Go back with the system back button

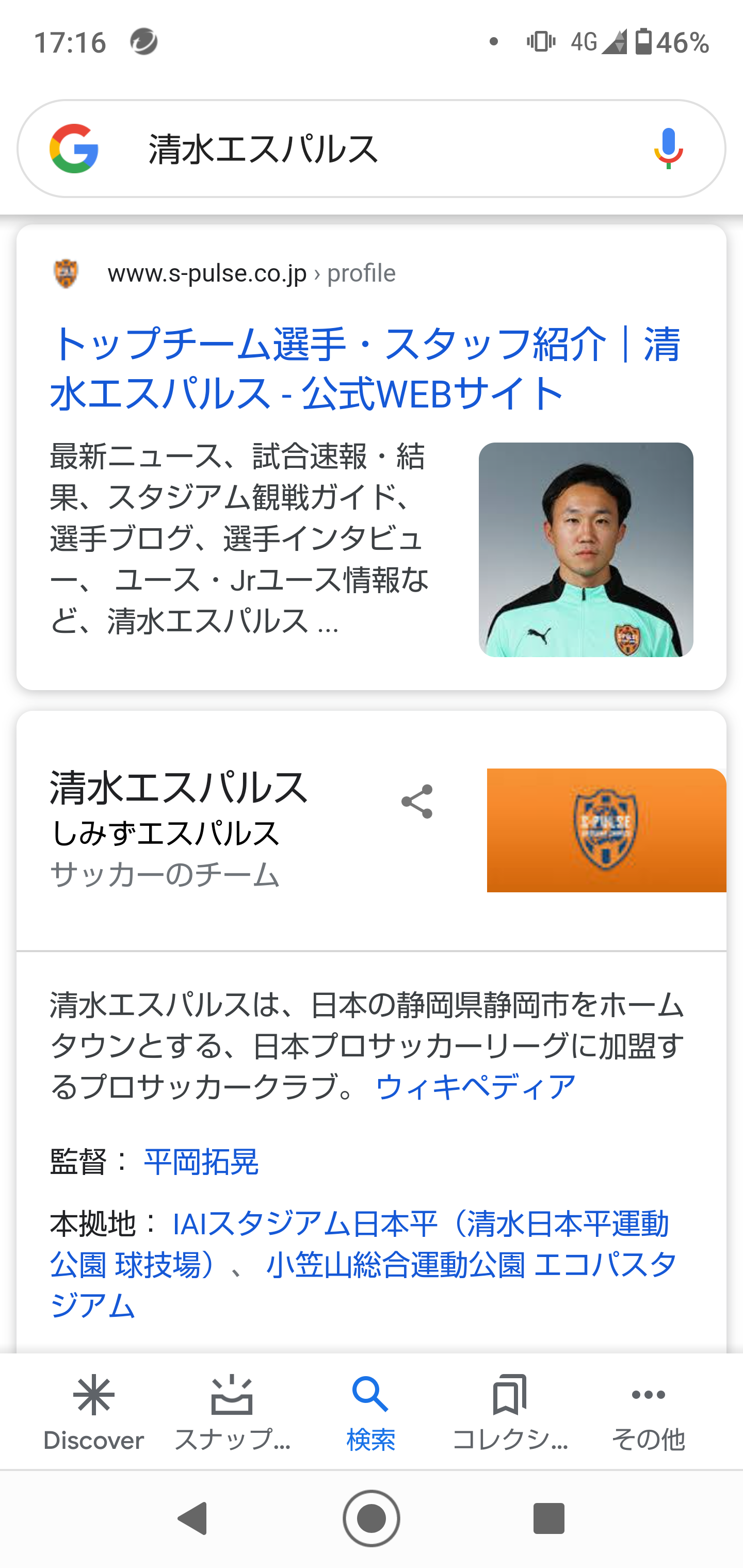pos(193,1518)
